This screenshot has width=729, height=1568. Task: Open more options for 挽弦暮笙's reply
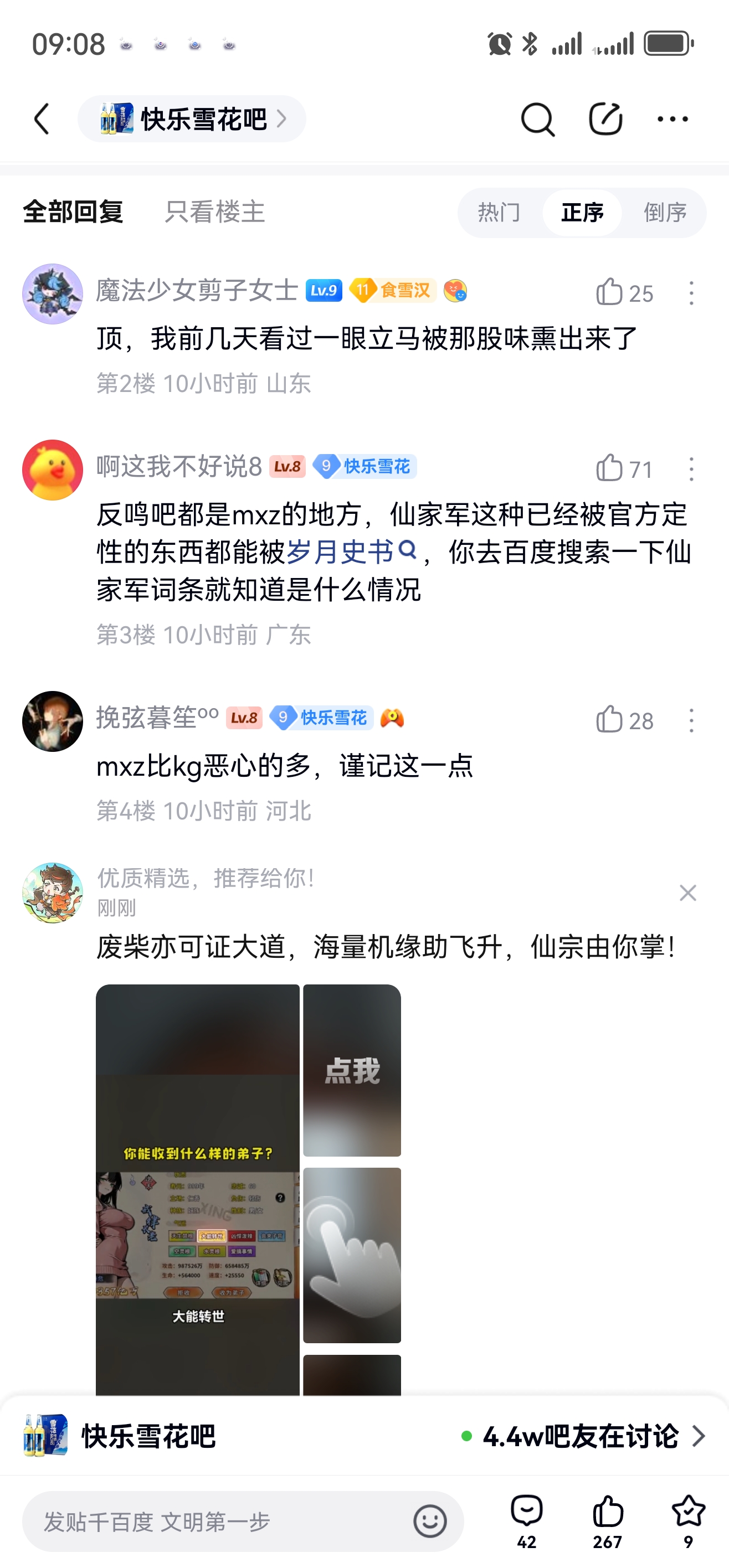coord(691,721)
